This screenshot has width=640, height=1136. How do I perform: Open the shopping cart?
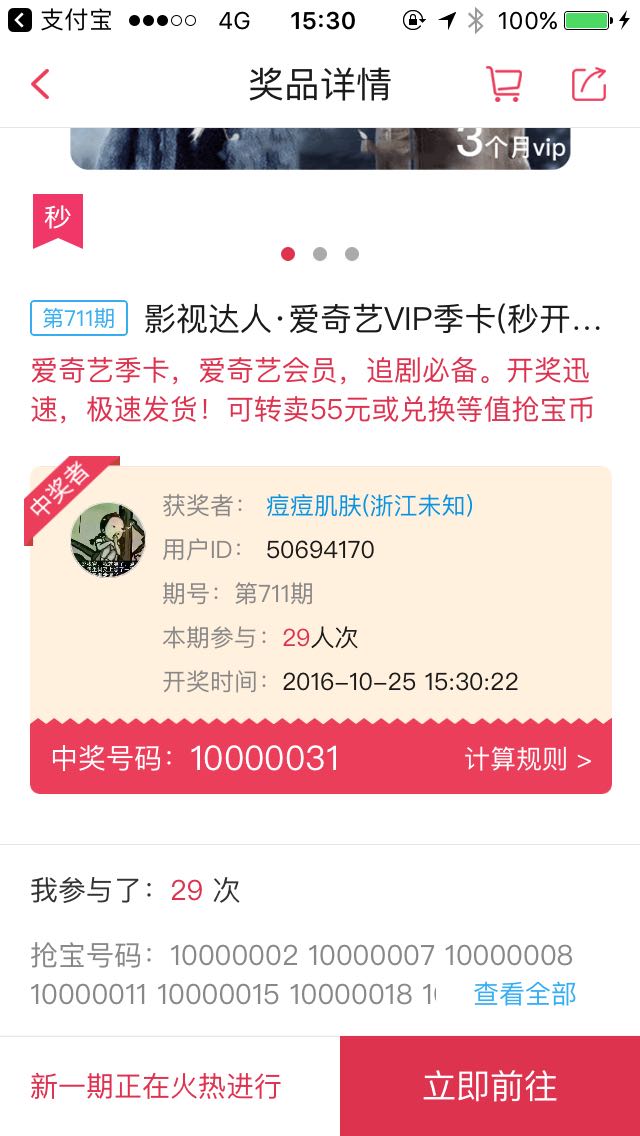point(504,84)
